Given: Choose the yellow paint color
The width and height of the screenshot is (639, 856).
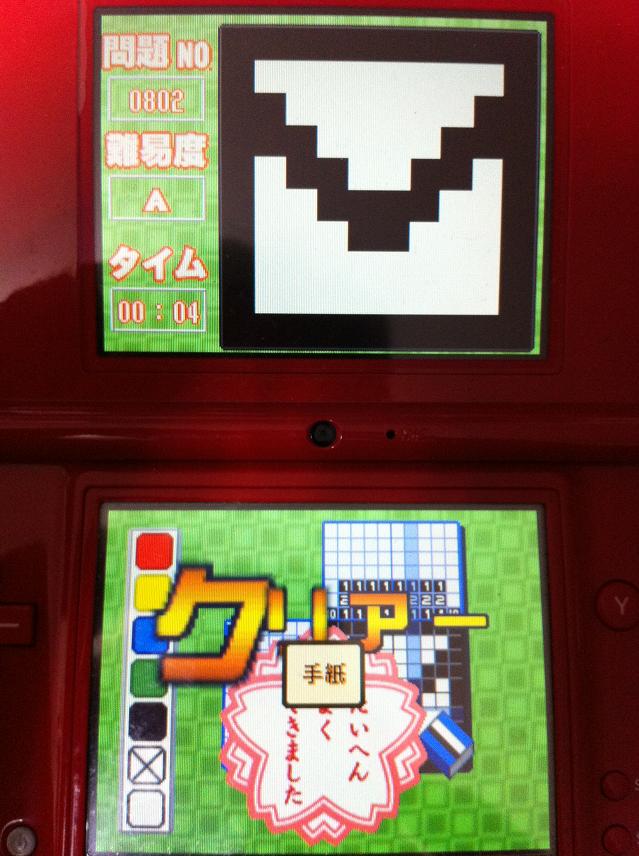Looking at the screenshot, I should pyautogui.click(x=150, y=590).
